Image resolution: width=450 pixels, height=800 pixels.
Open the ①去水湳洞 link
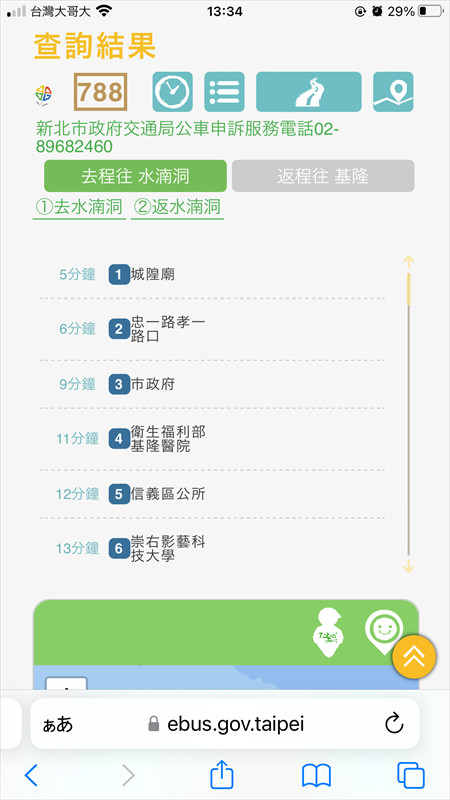pos(79,208)
